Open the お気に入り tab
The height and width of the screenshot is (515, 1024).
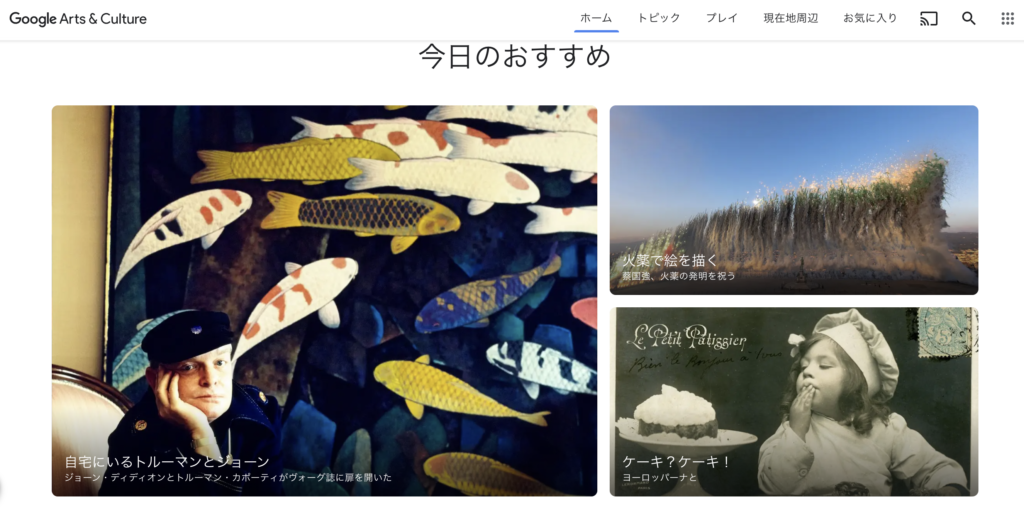pyautogui.click(x=869, y=18)
